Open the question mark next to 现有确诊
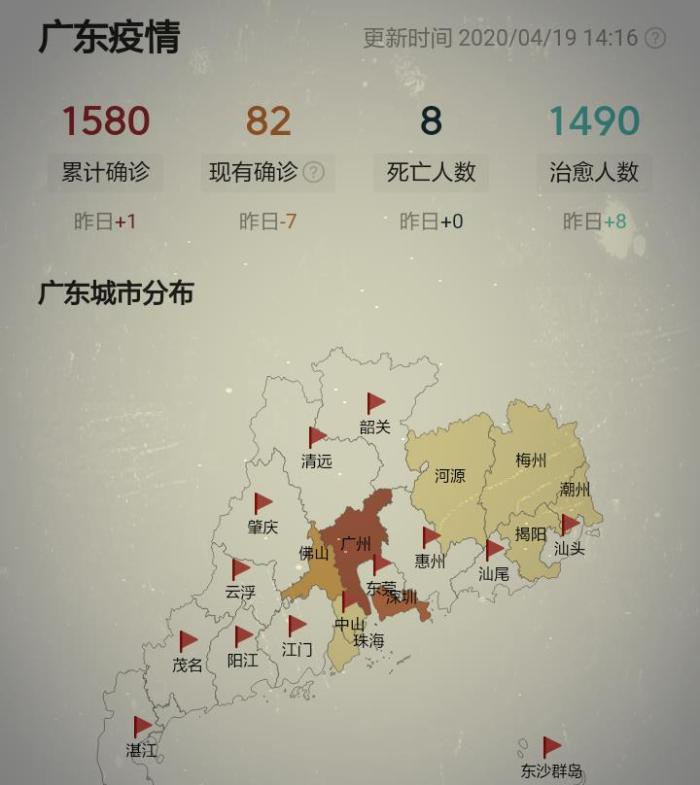Image resolution: width=700 pixels, height=785 pixels. 313,172
